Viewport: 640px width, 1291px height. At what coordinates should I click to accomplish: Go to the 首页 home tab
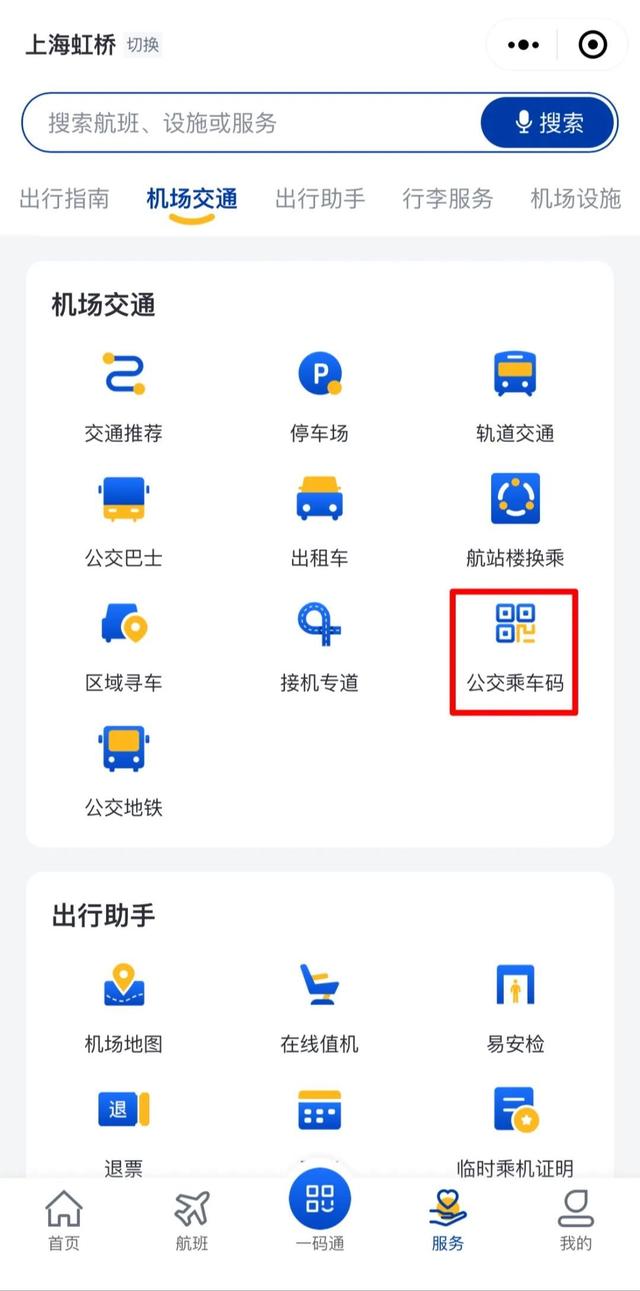[64, 1220]
